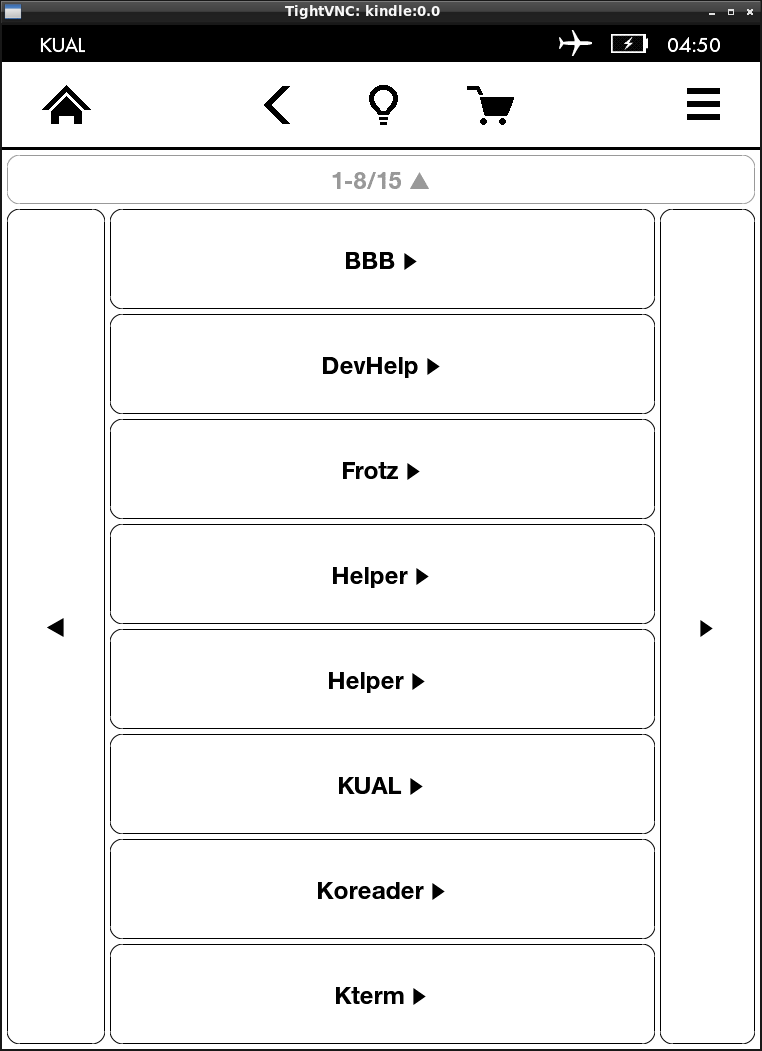Expand the KUAL submenu
This screenshot has width=762, height=1051.
(381, 786)
